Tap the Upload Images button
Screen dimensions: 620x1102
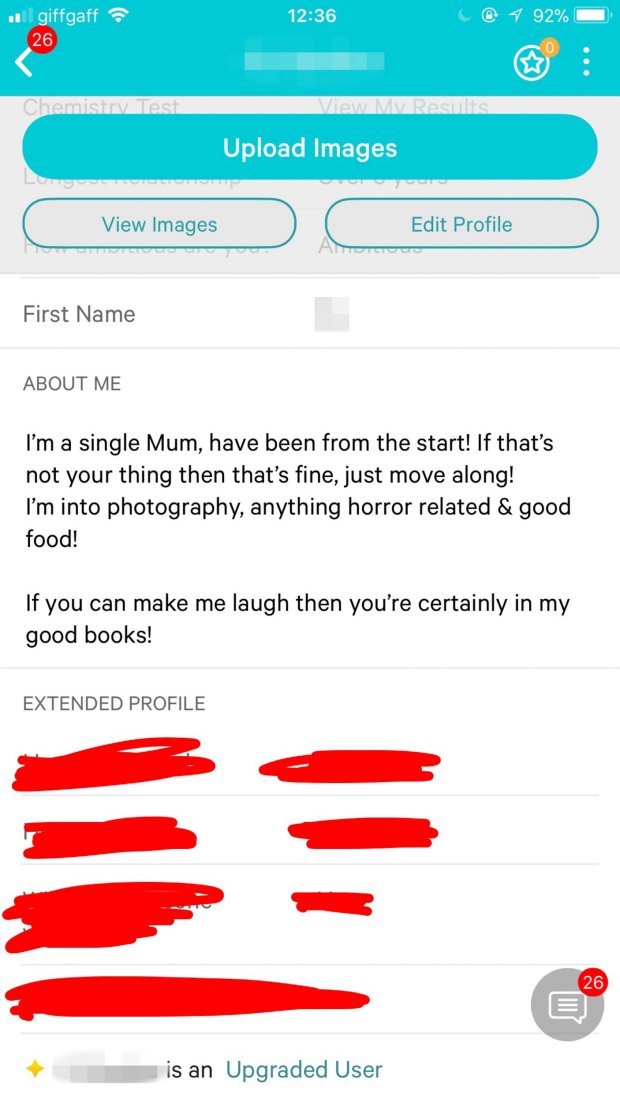tap(310, 148)
